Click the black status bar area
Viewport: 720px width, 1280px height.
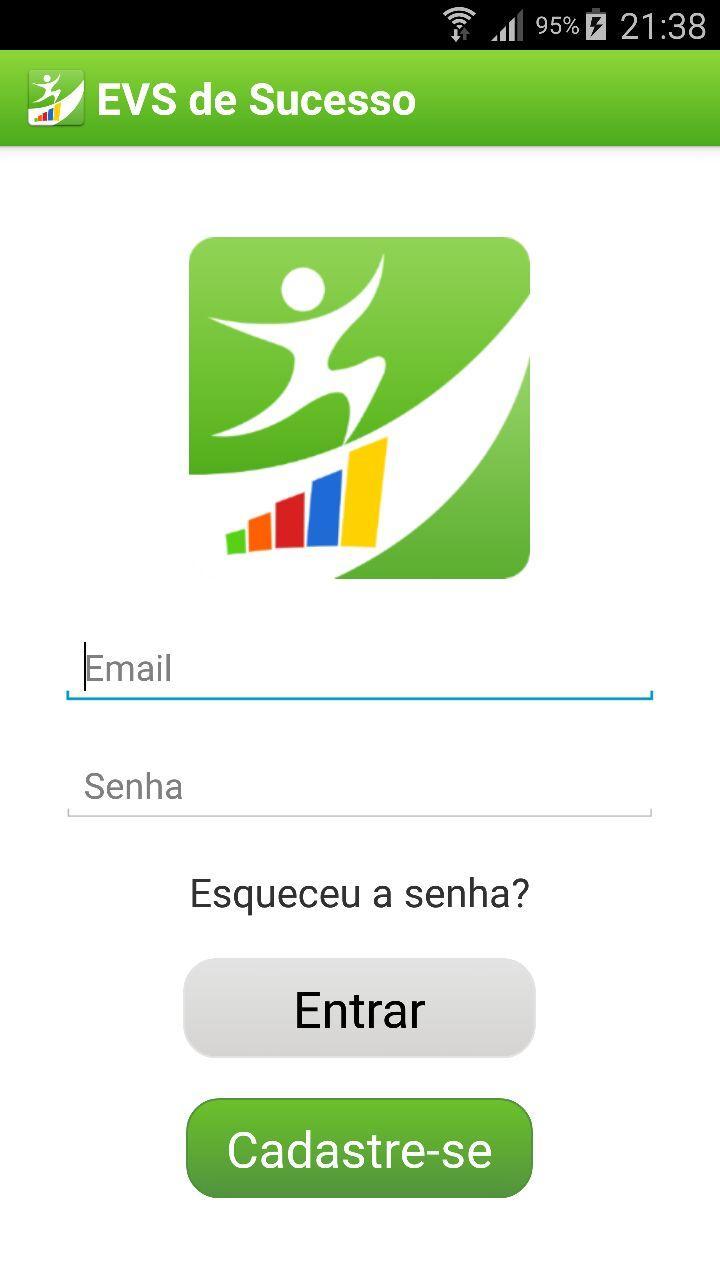(x=200, y=23)
